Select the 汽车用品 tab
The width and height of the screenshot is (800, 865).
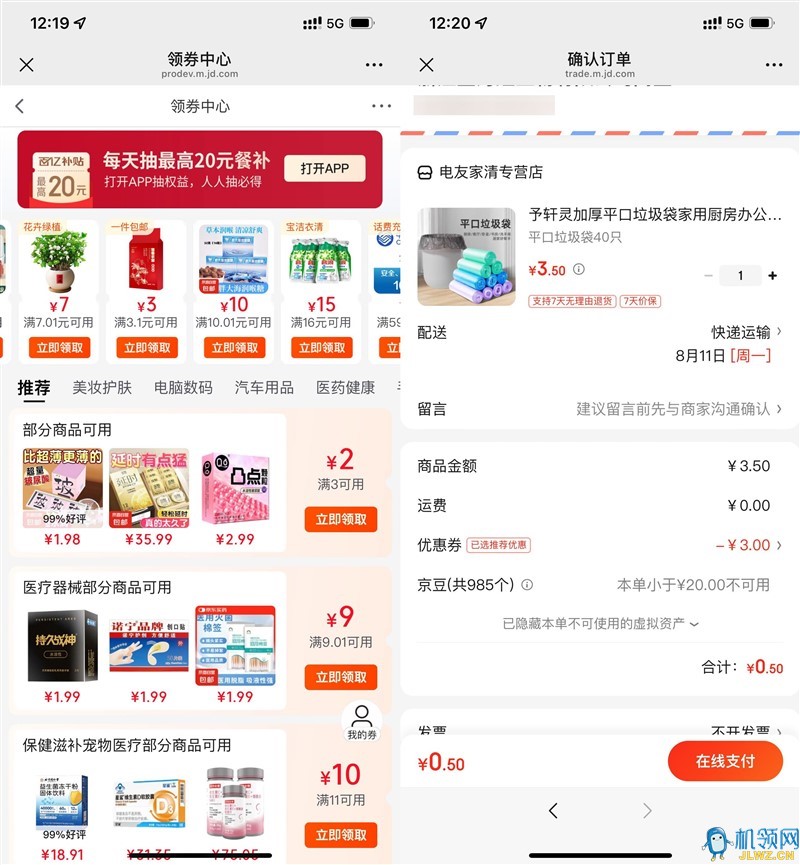point(264,388)
